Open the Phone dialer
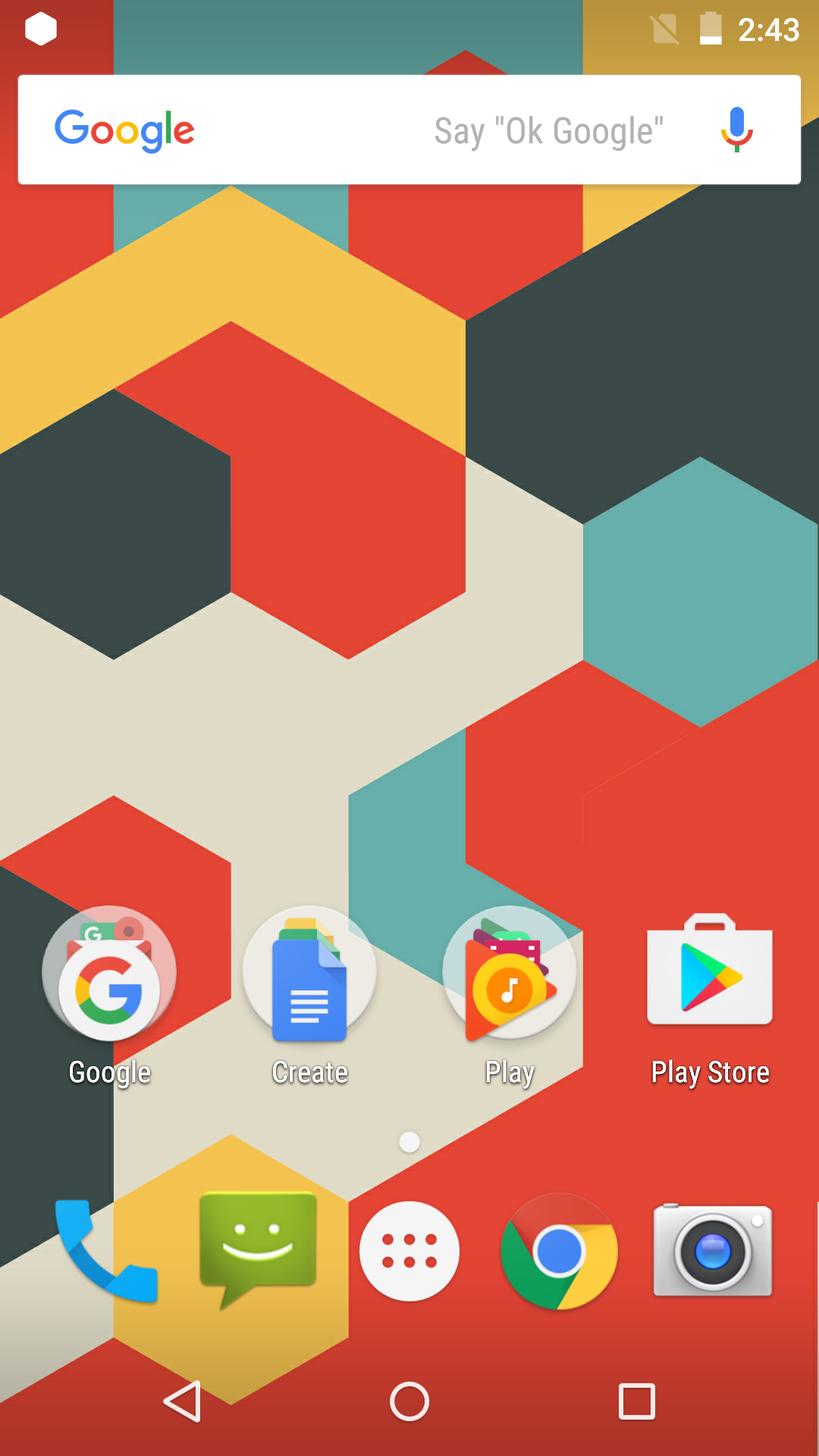The width and height of the screenshot is (819, 1456). tap(106, 1251)
